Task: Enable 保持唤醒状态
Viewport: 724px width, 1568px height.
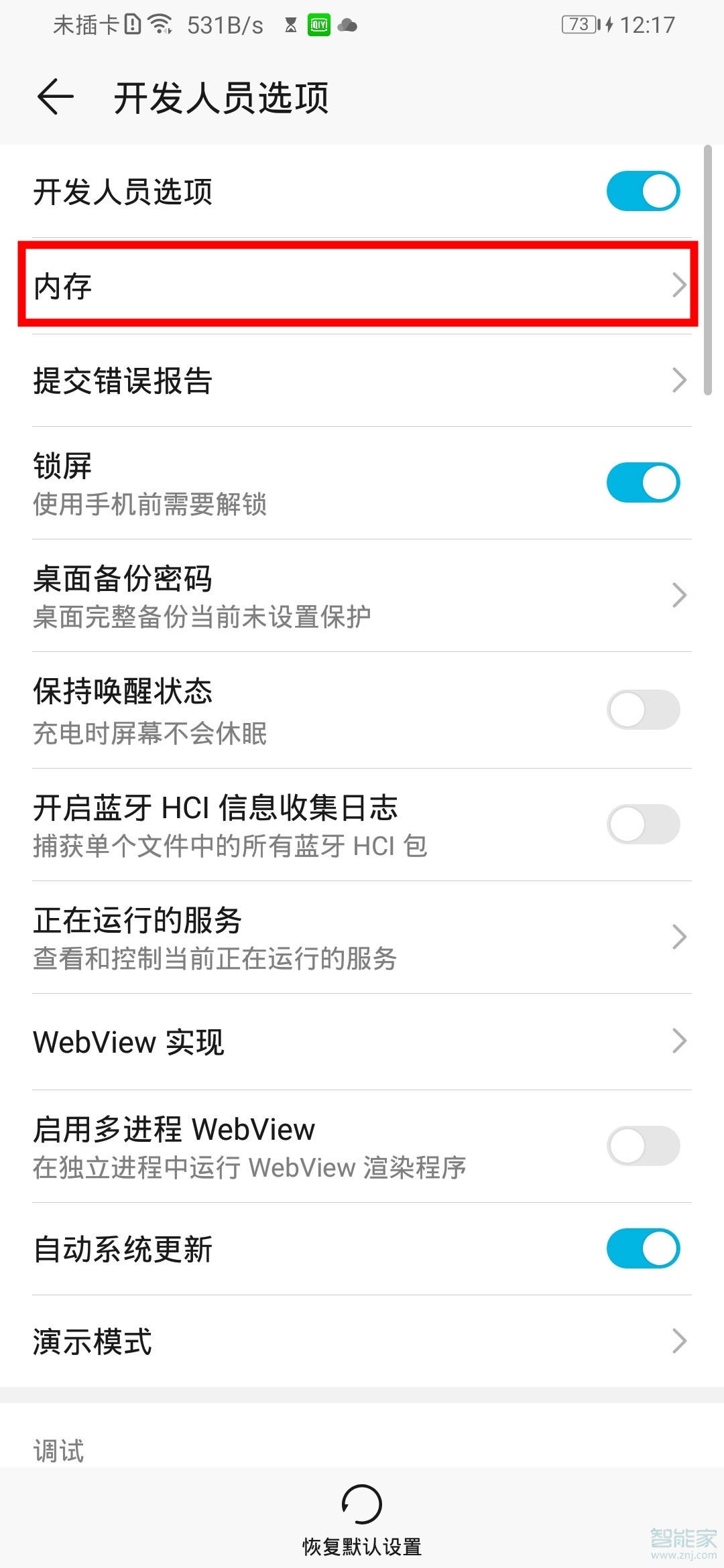Action: 642,710
